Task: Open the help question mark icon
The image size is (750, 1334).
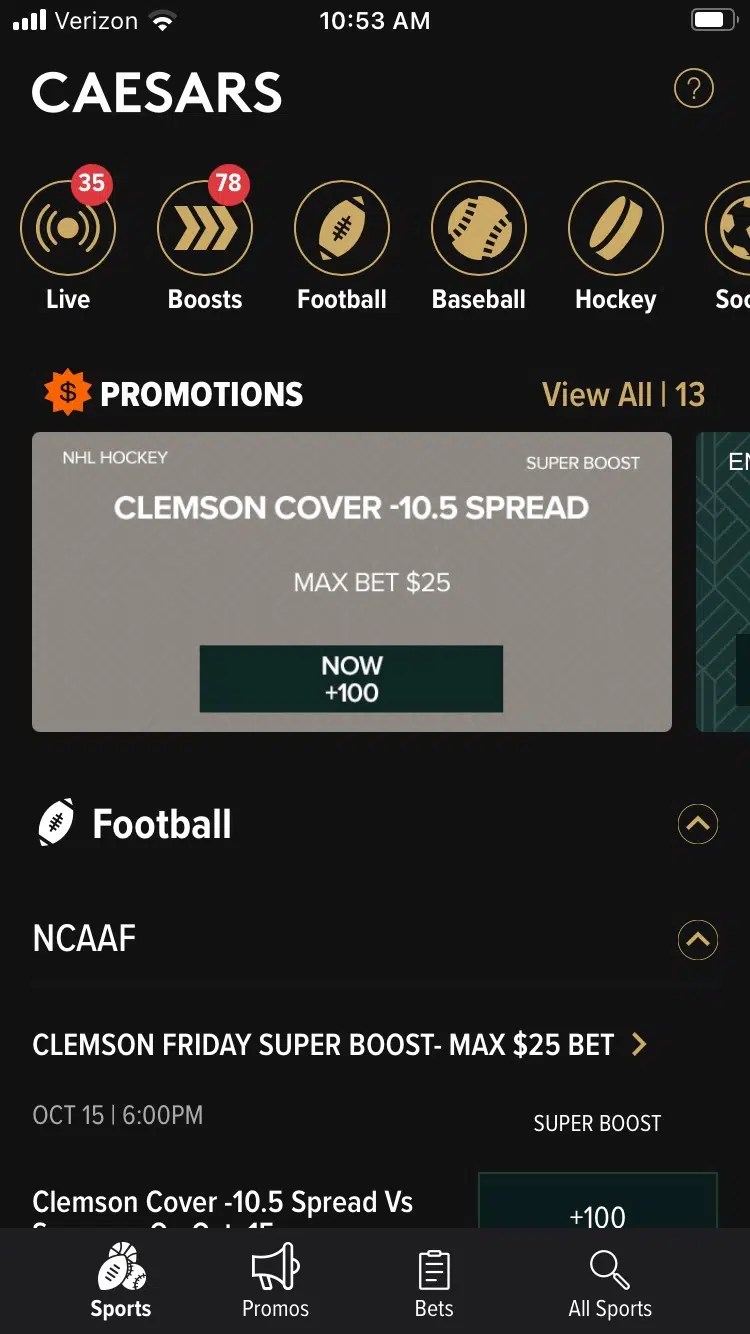Action: 693,89
